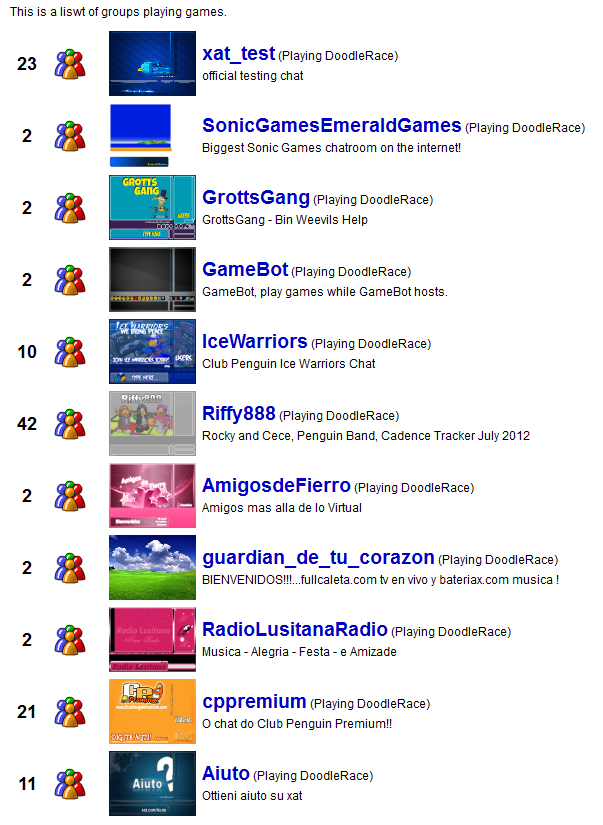Image resolution: width=603 pixels, height=825 pixels.
Task: Open RadioLusitanaRadio group link
Action: (x=294, y=630)
